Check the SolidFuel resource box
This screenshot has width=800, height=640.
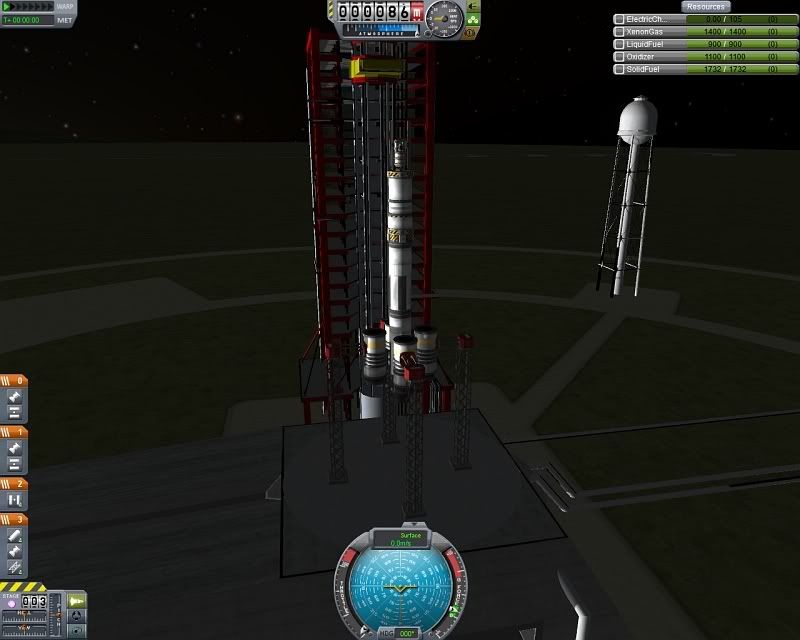click(620, 68)
